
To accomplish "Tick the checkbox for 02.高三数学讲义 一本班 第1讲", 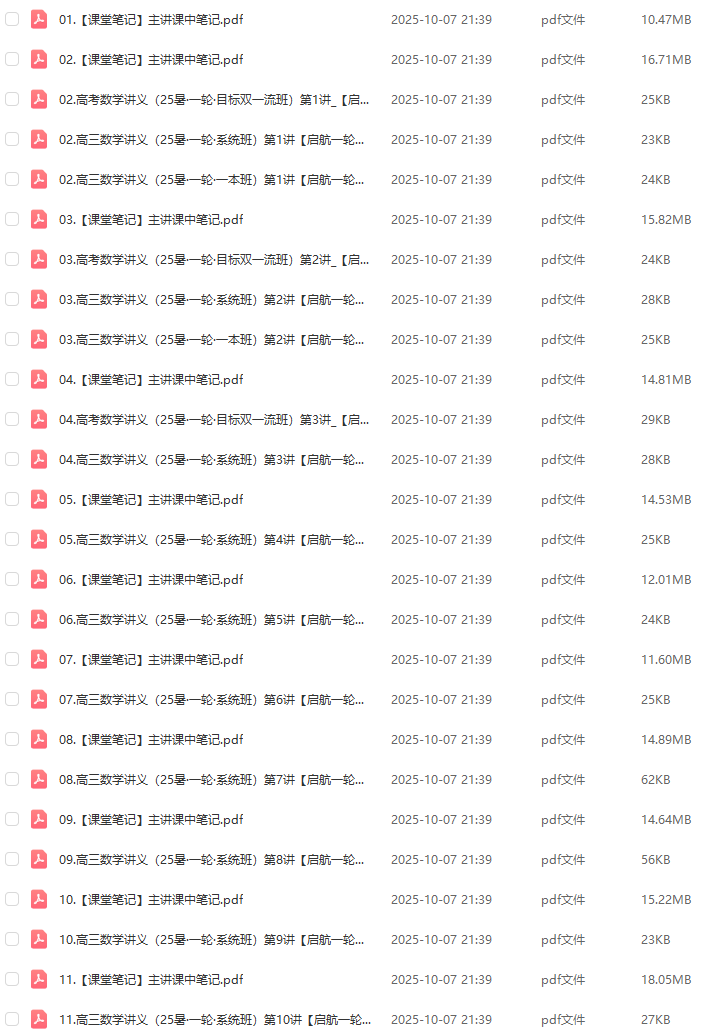I will (x=12, y=179).
